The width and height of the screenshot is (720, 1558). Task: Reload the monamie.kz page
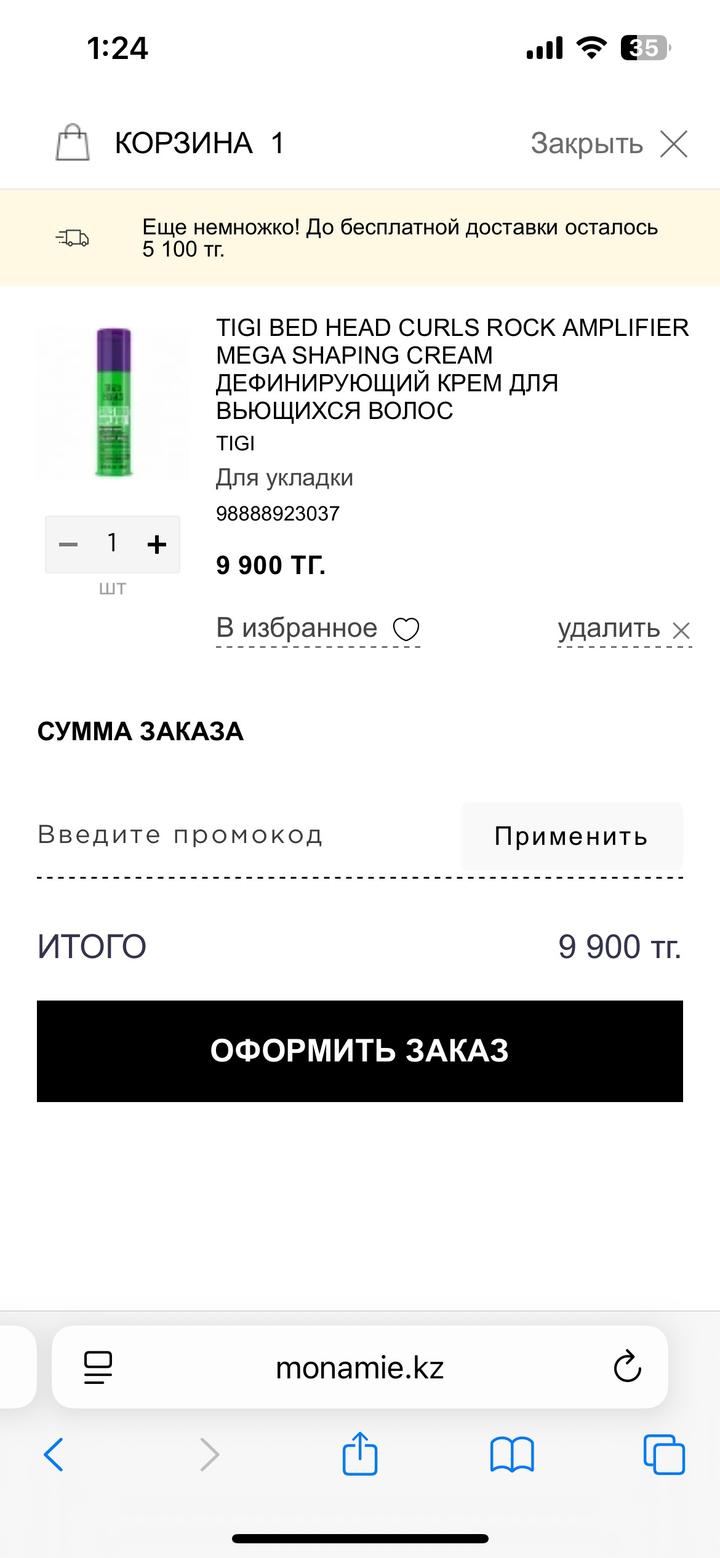click(627, 1367)
